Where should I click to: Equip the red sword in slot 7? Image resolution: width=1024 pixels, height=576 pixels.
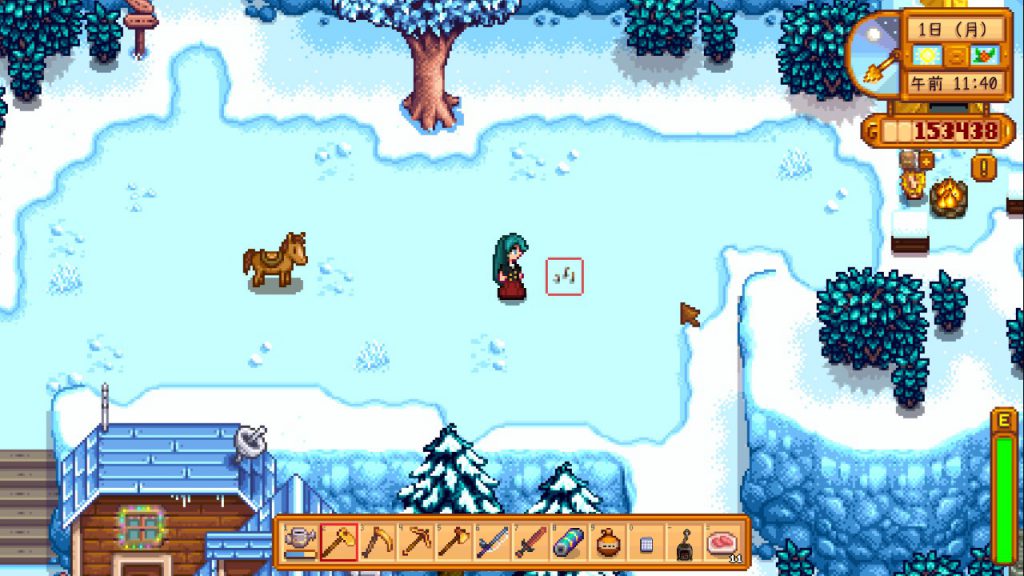point(531,543)
